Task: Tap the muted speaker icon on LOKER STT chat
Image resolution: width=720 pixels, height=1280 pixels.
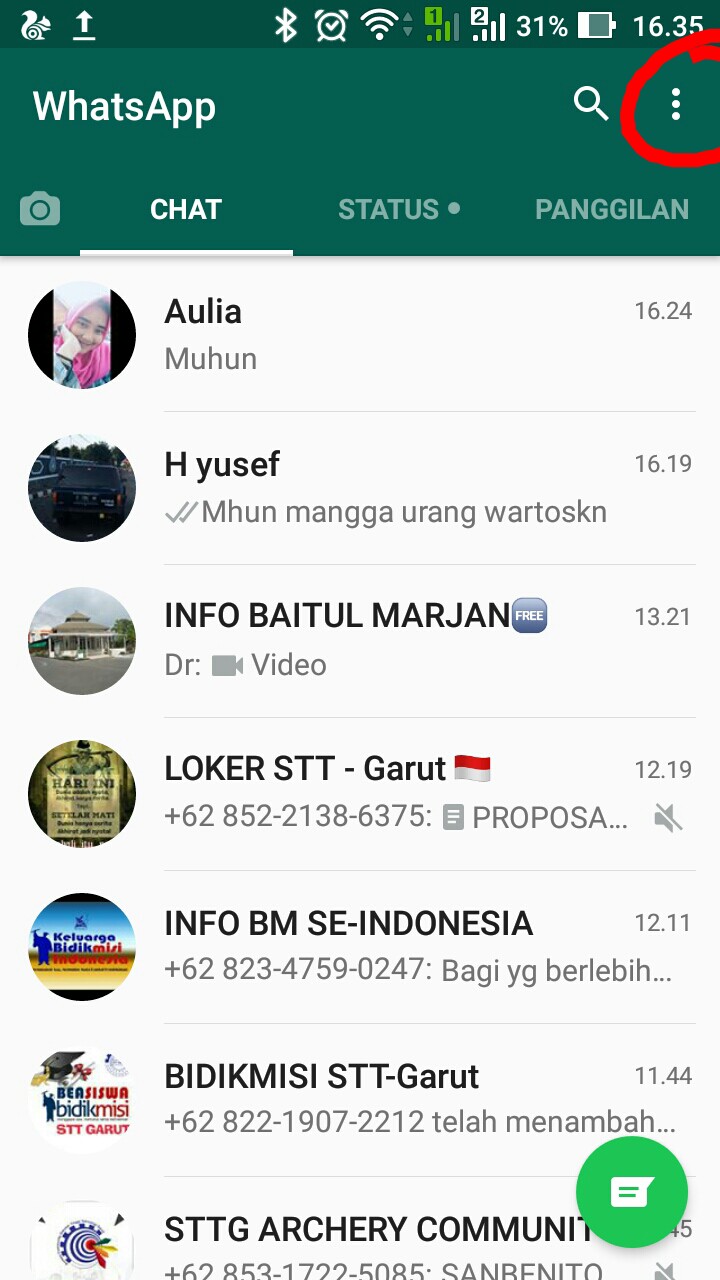Action: (668, 817)
